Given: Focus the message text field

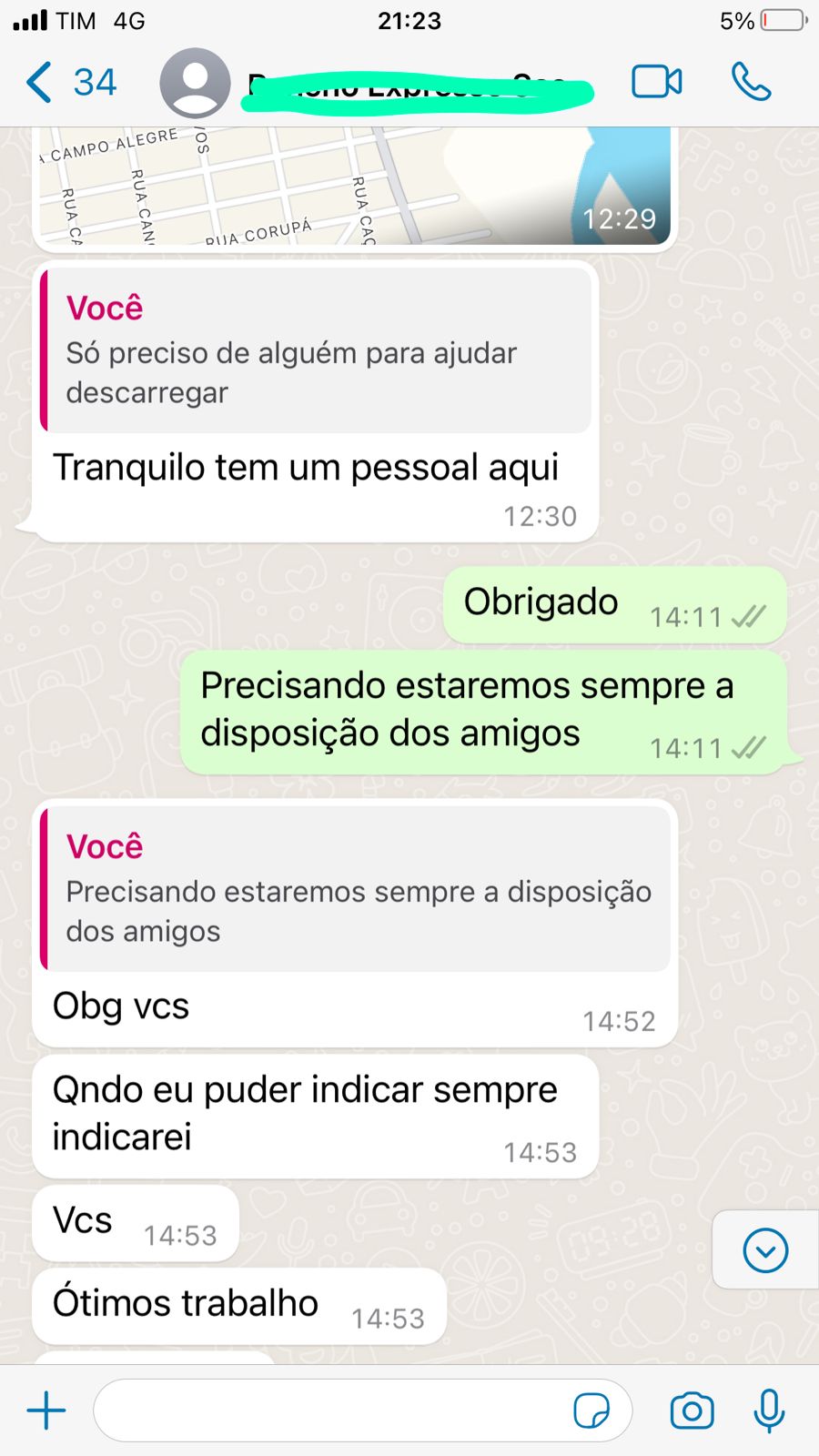Looking at the screenshot, I should (328, 1410).
